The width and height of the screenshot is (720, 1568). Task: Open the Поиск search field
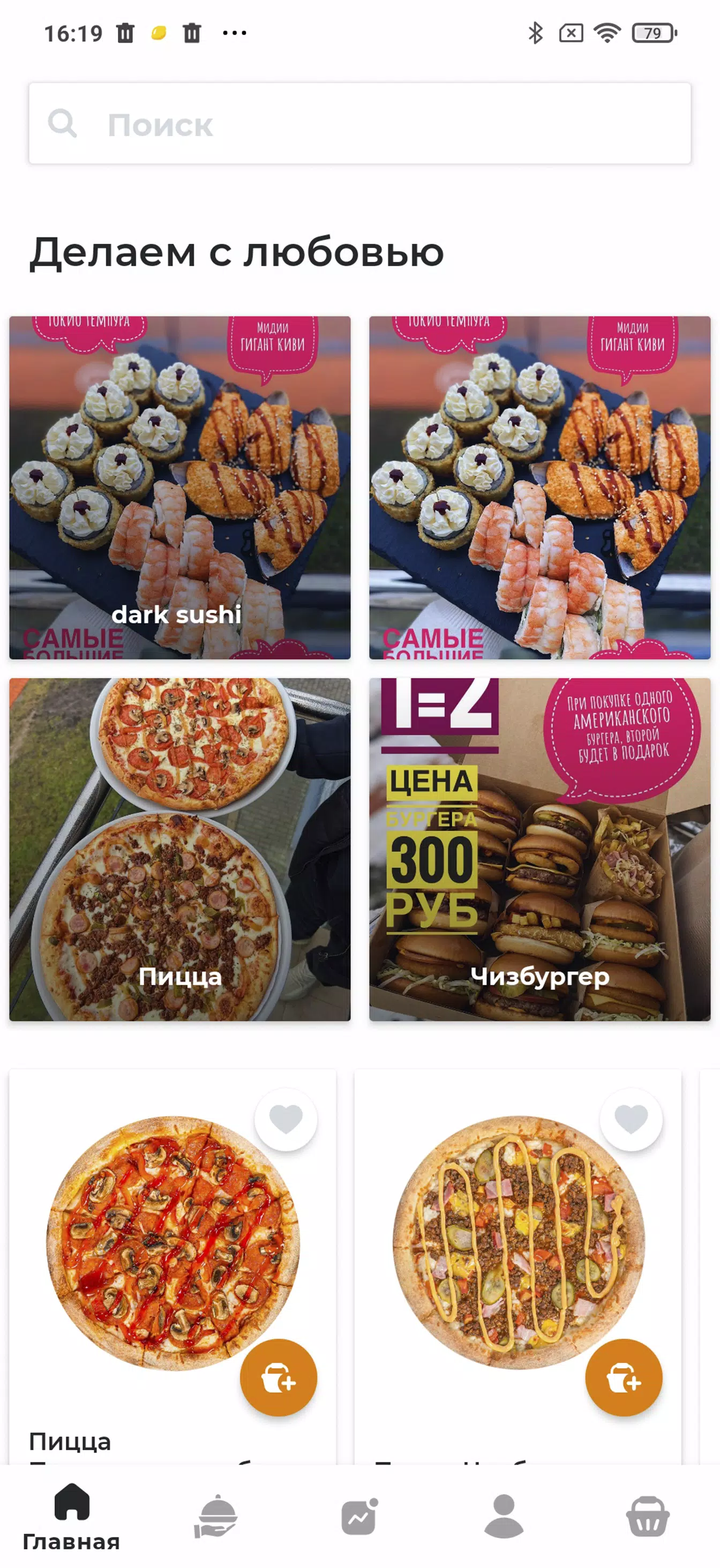point(359,124)
